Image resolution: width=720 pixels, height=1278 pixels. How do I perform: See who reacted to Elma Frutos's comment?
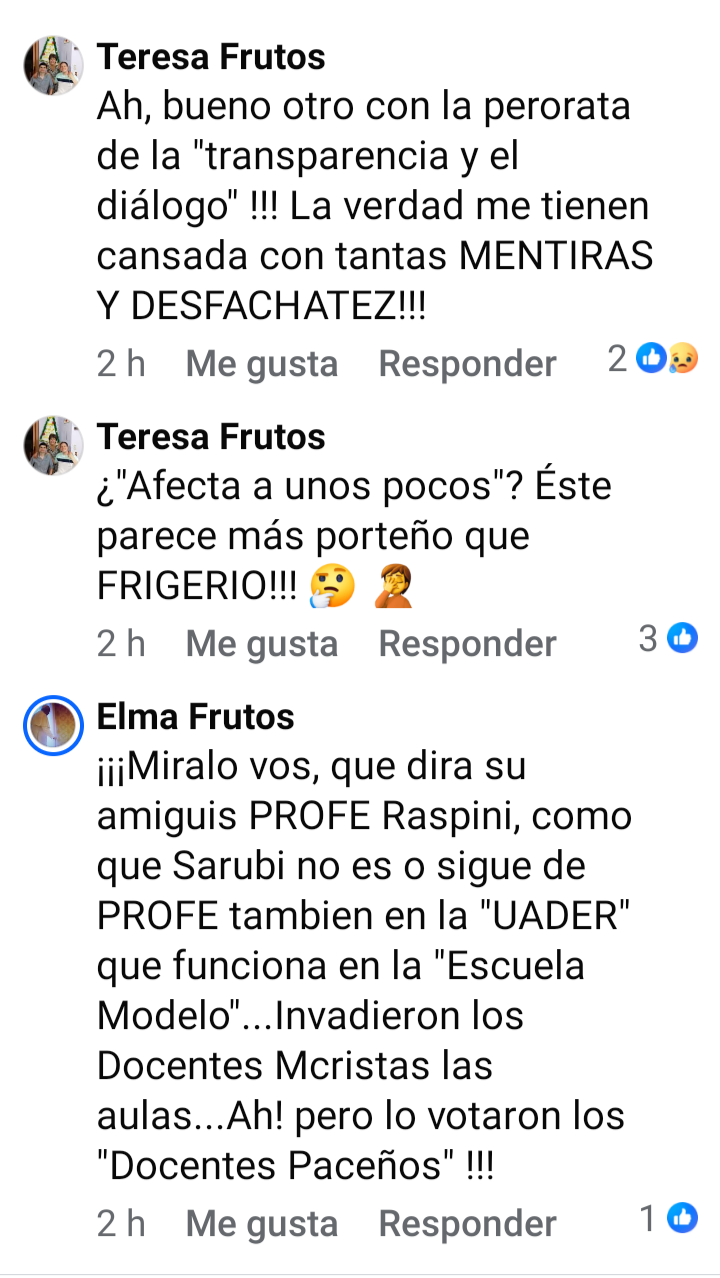point(668,1218)
